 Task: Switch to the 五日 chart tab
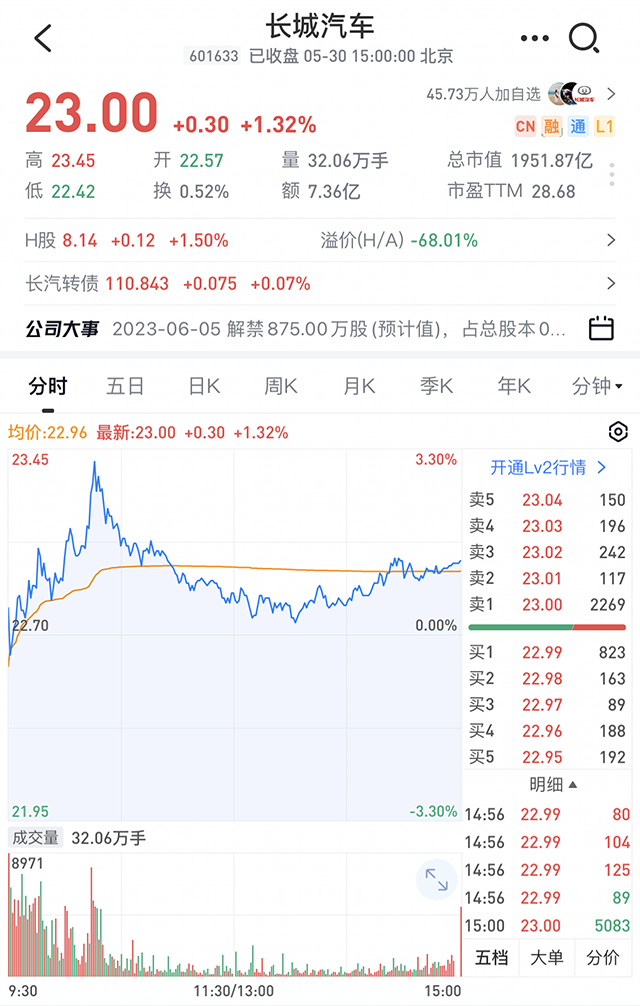point(125,387)
